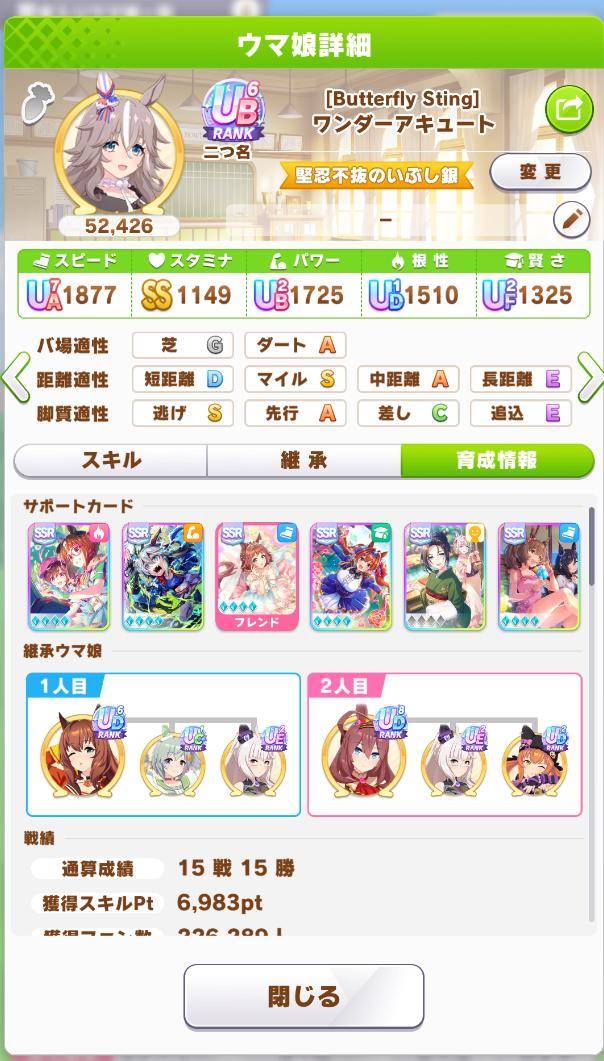Go to previous character with left arrow
This screenshot has height=1061, width=604.
tap(14, 378)
